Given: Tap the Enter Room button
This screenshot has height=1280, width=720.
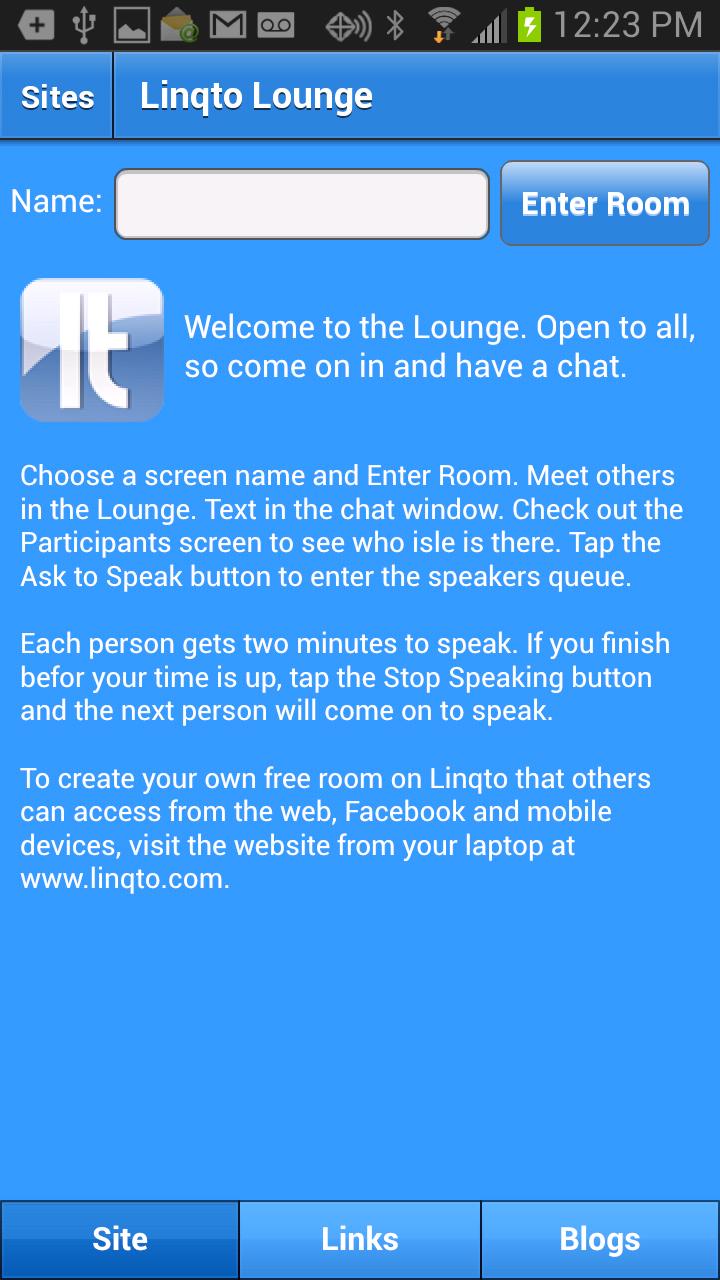Looking at the screenshot, I should pos(605,204).
